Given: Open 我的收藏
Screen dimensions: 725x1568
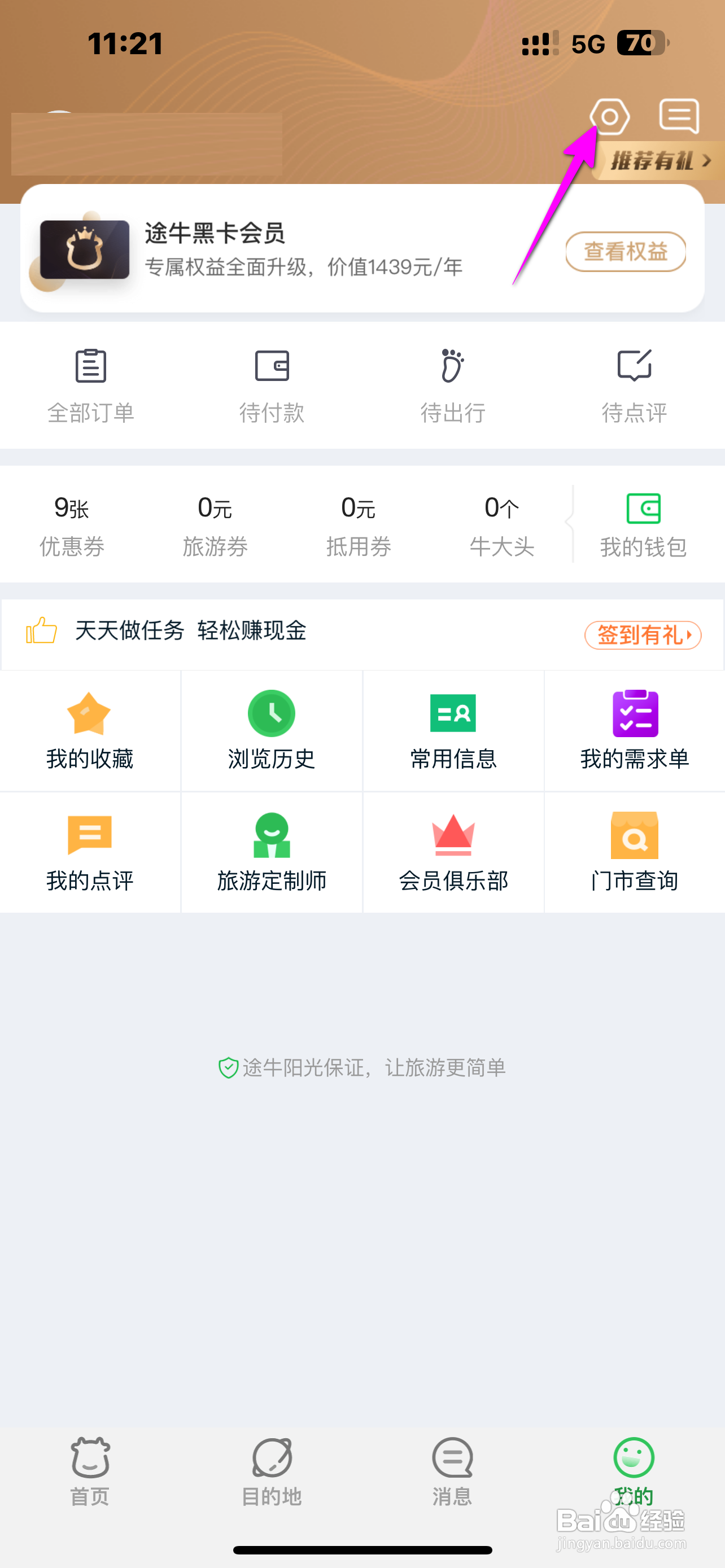Looking at the screenshot, I should coord(90,731).
